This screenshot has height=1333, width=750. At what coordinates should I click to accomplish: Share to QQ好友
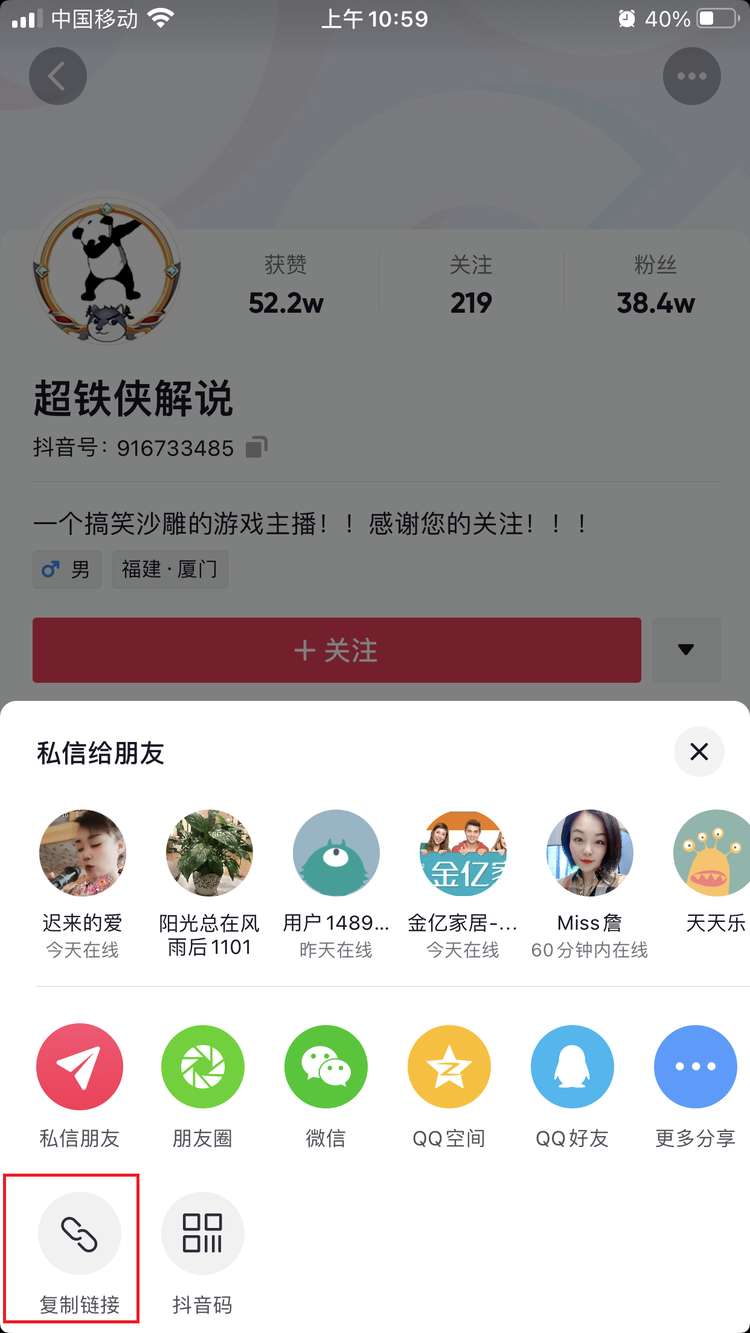[x=572, y=1067]
